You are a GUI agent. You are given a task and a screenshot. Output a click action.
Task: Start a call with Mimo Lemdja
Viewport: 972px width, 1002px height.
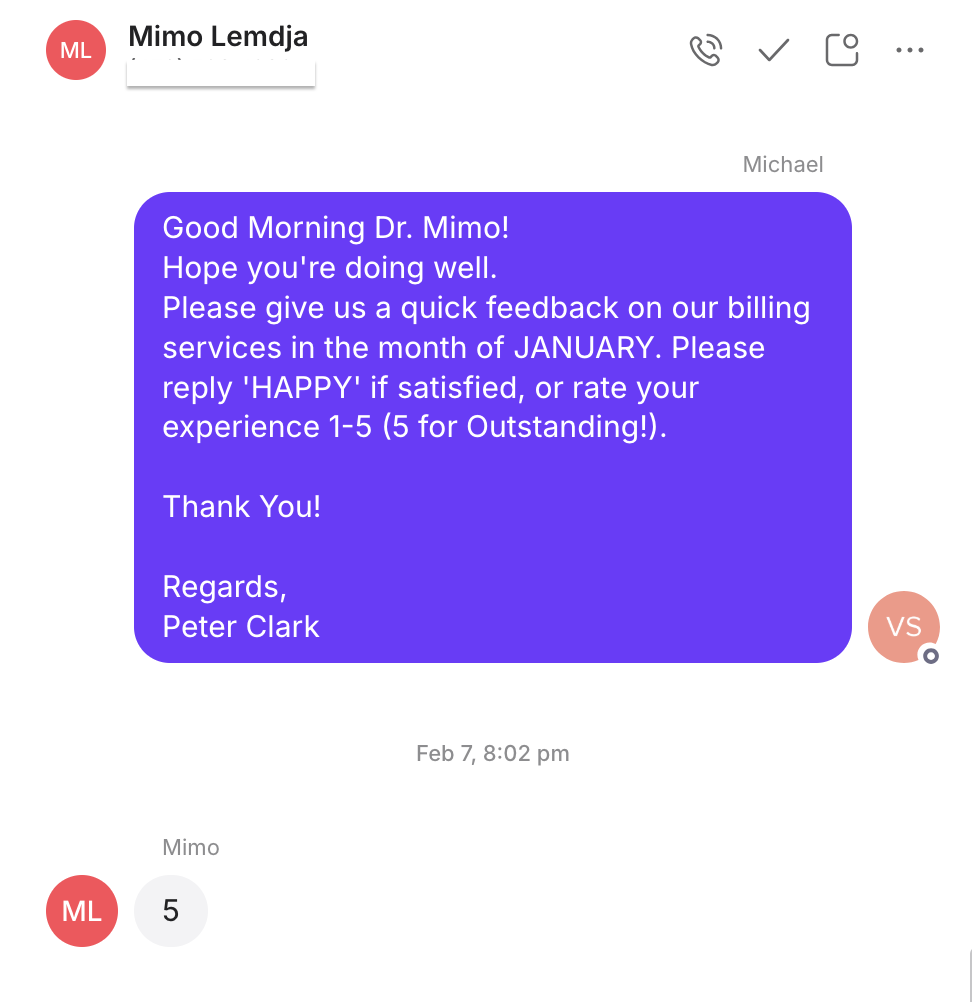[706, 50]
